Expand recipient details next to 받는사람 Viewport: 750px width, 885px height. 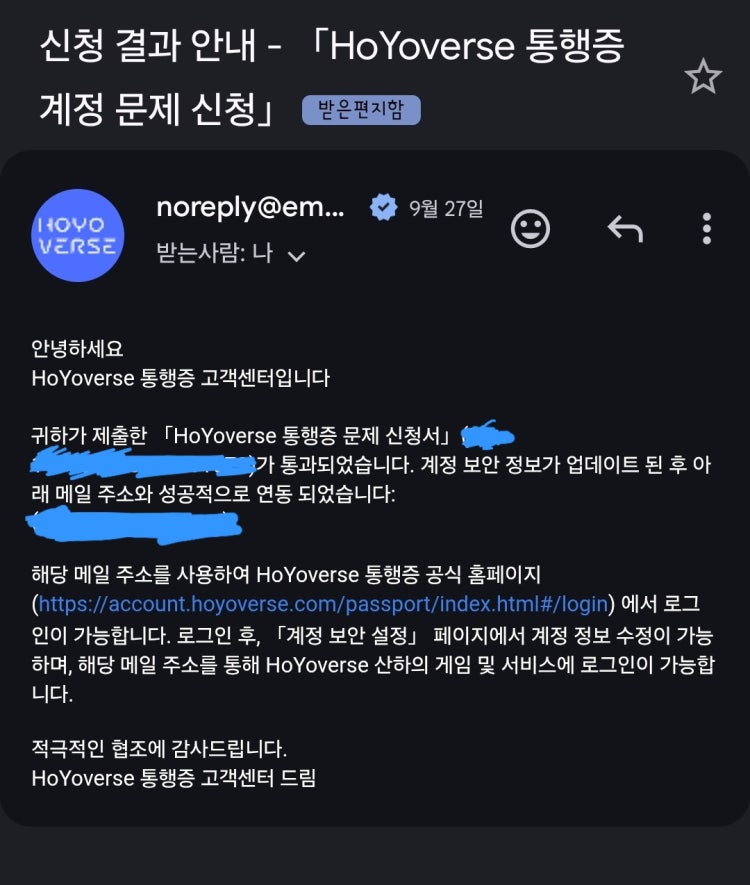click(x=295, y=255)
